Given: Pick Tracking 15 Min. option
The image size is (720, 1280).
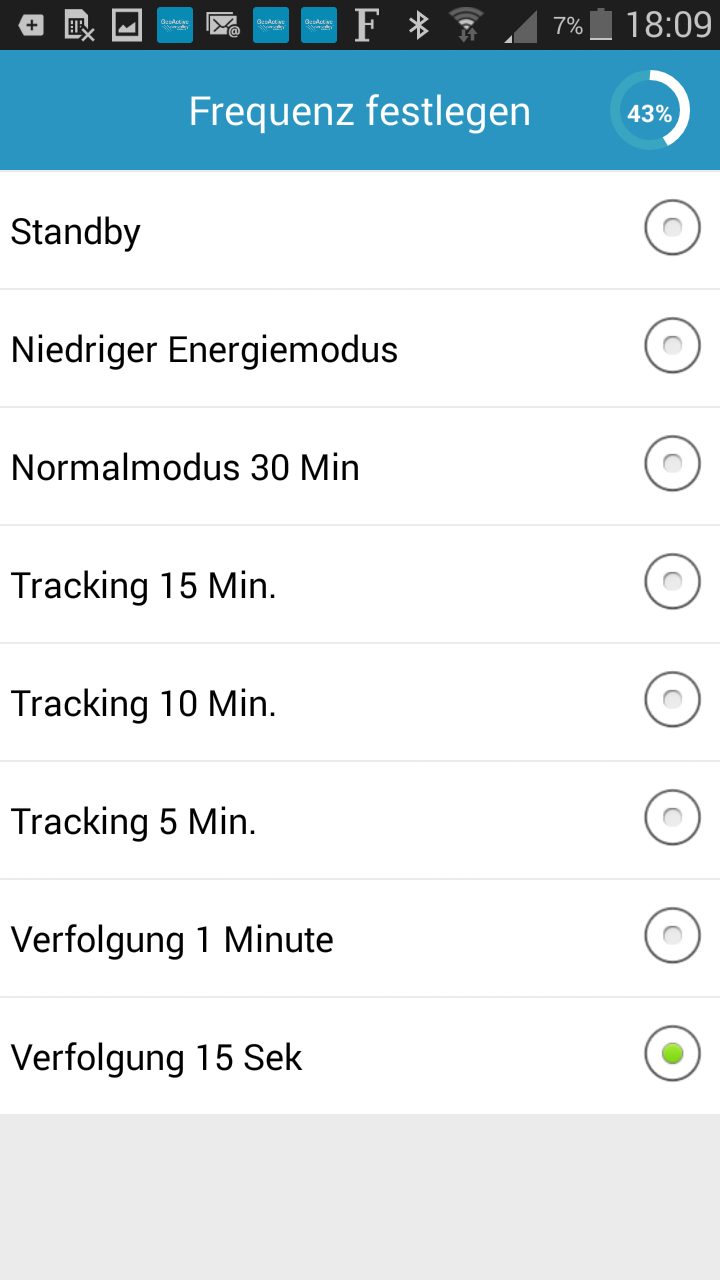Looking at the screenshot, I should (672, 583).
